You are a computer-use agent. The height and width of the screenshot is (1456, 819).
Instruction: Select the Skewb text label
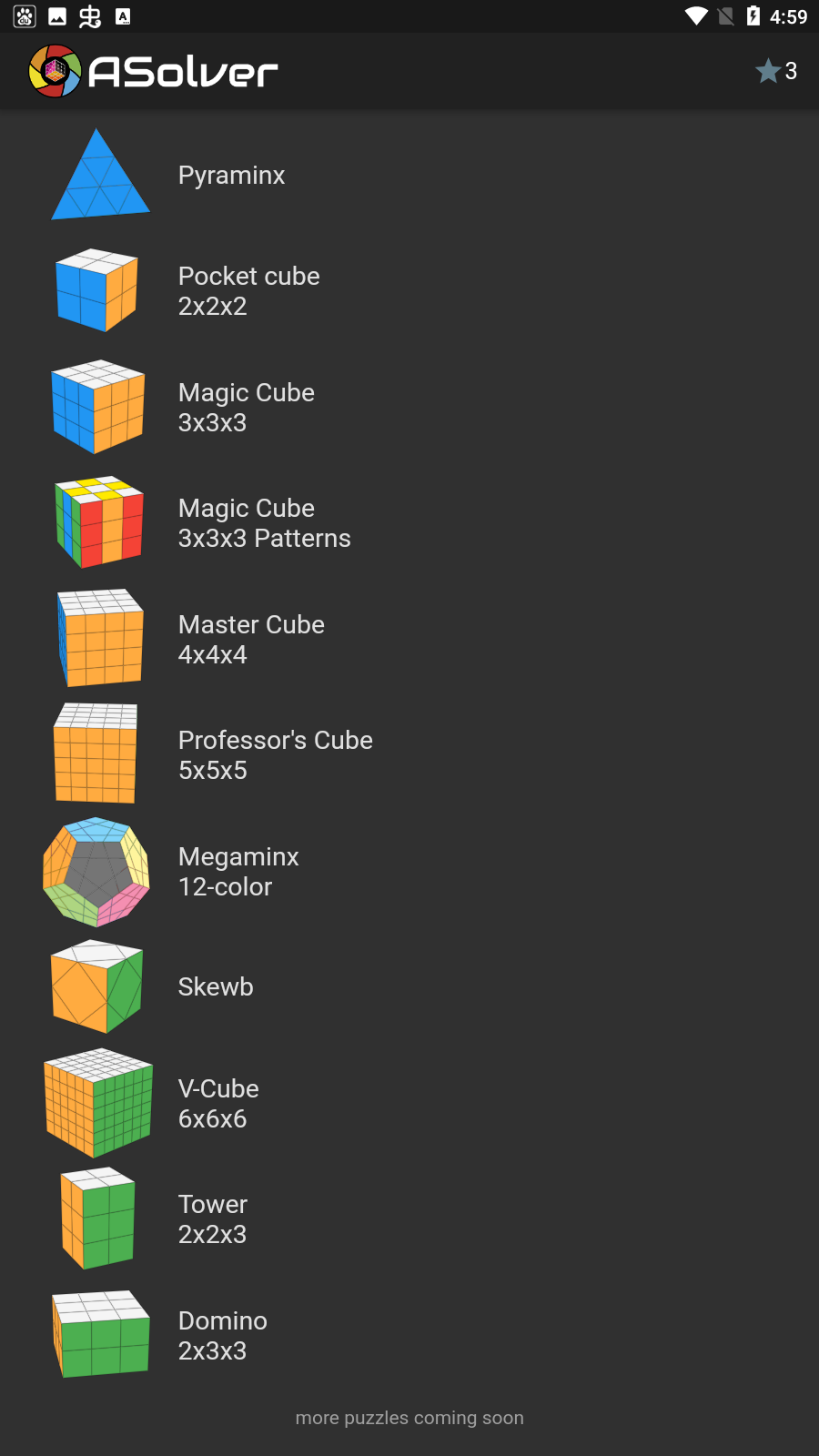[x=215, y=986]
